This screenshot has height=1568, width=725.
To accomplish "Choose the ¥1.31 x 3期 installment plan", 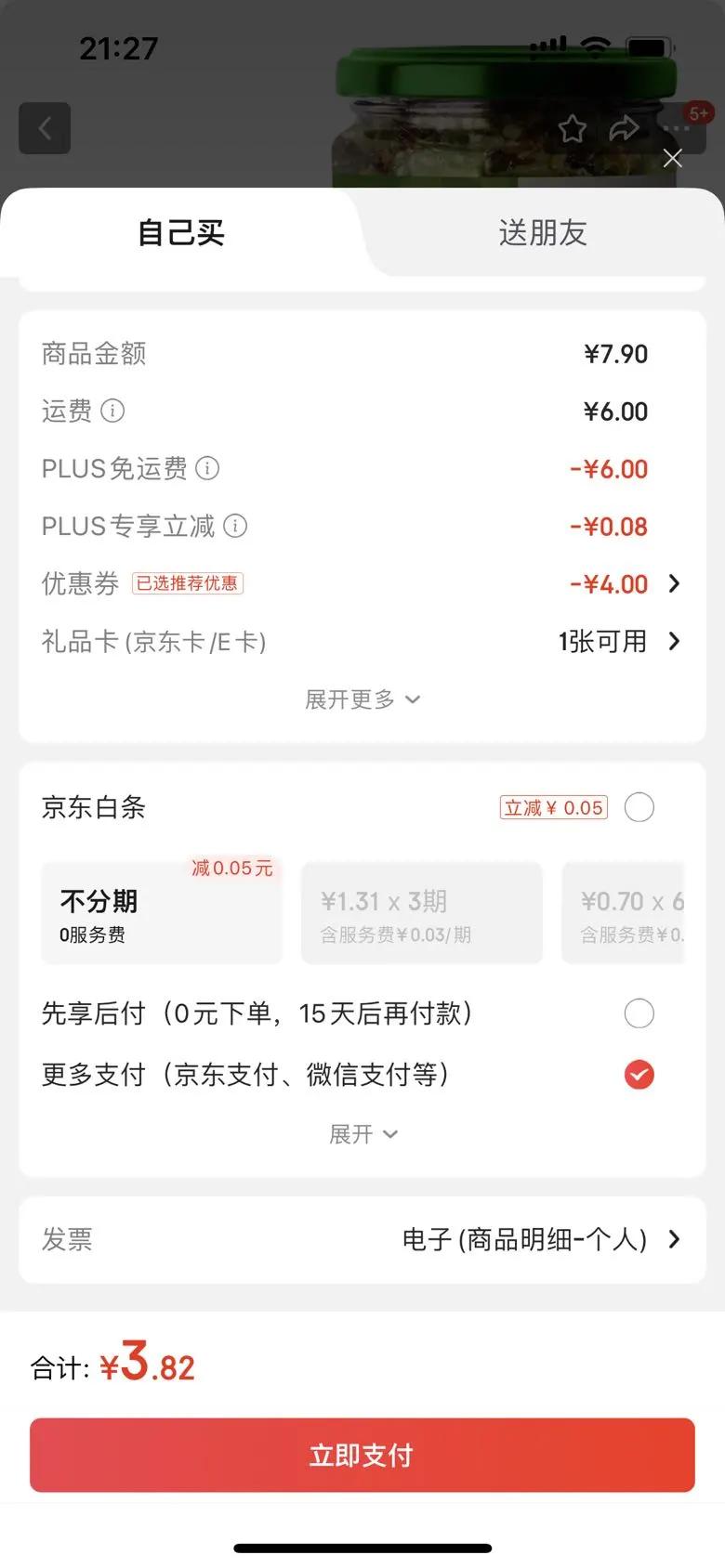I will 421,913.
